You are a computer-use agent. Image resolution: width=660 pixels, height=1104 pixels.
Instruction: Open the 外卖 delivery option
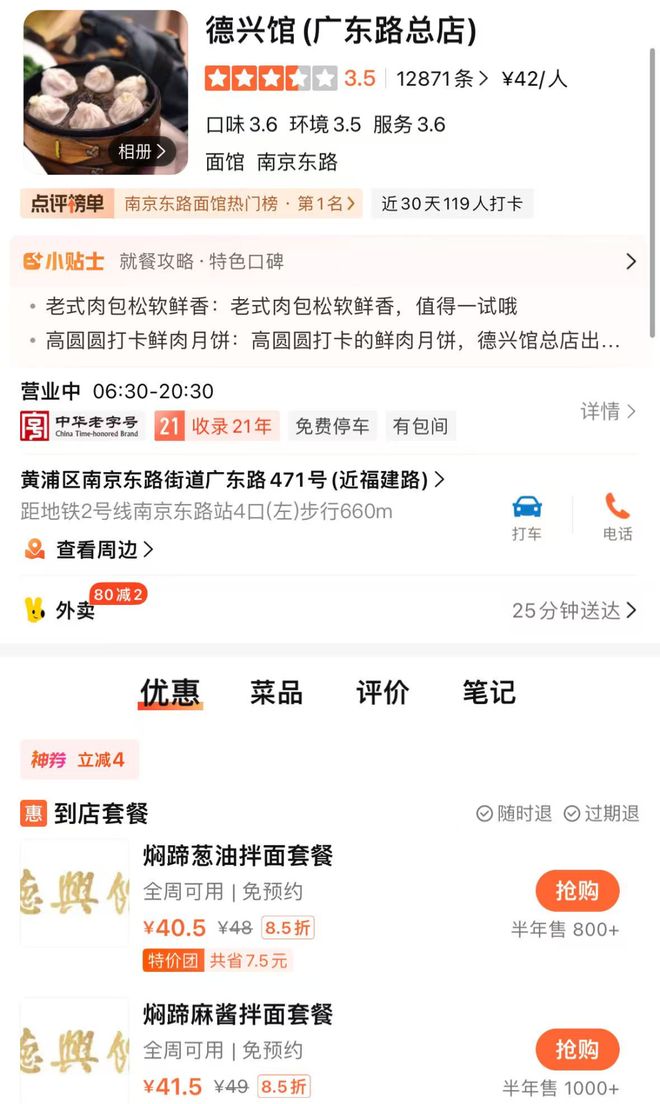tap(75, 610)
